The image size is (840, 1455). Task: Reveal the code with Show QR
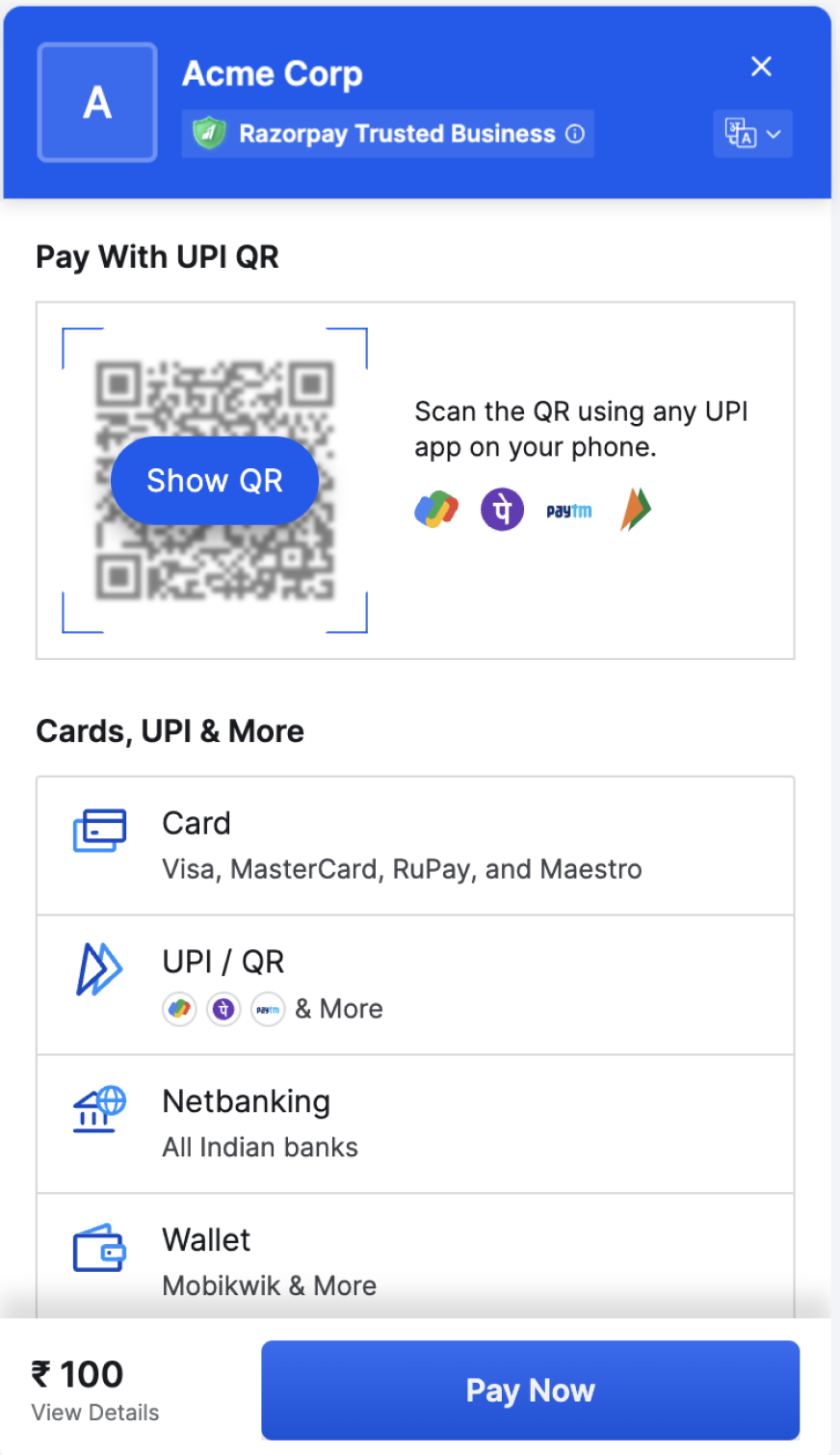[x=215, y=480]
